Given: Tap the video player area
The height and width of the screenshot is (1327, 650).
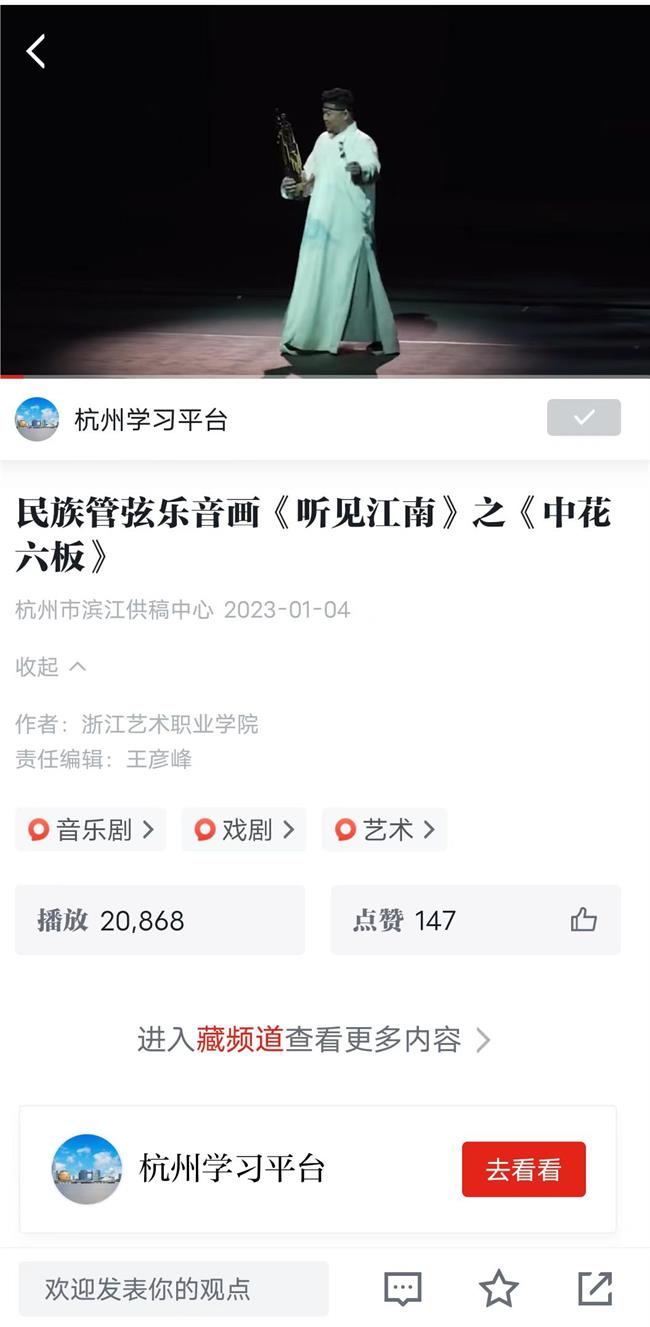Looking at the screenshot, I should (x=325, y=200).
